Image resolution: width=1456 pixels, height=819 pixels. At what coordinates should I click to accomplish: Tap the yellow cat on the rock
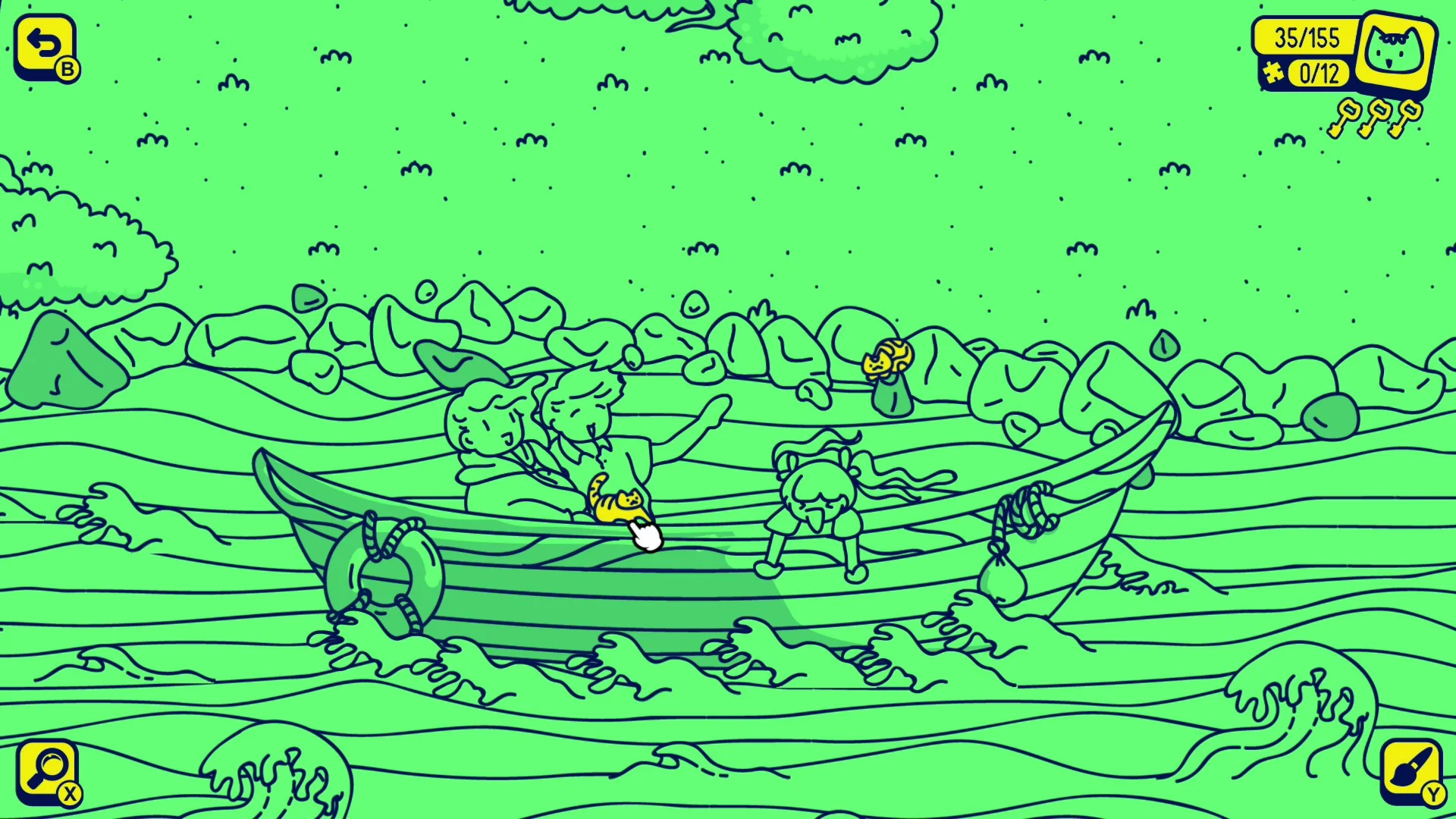pyautogui.click(x=887, y=359)
